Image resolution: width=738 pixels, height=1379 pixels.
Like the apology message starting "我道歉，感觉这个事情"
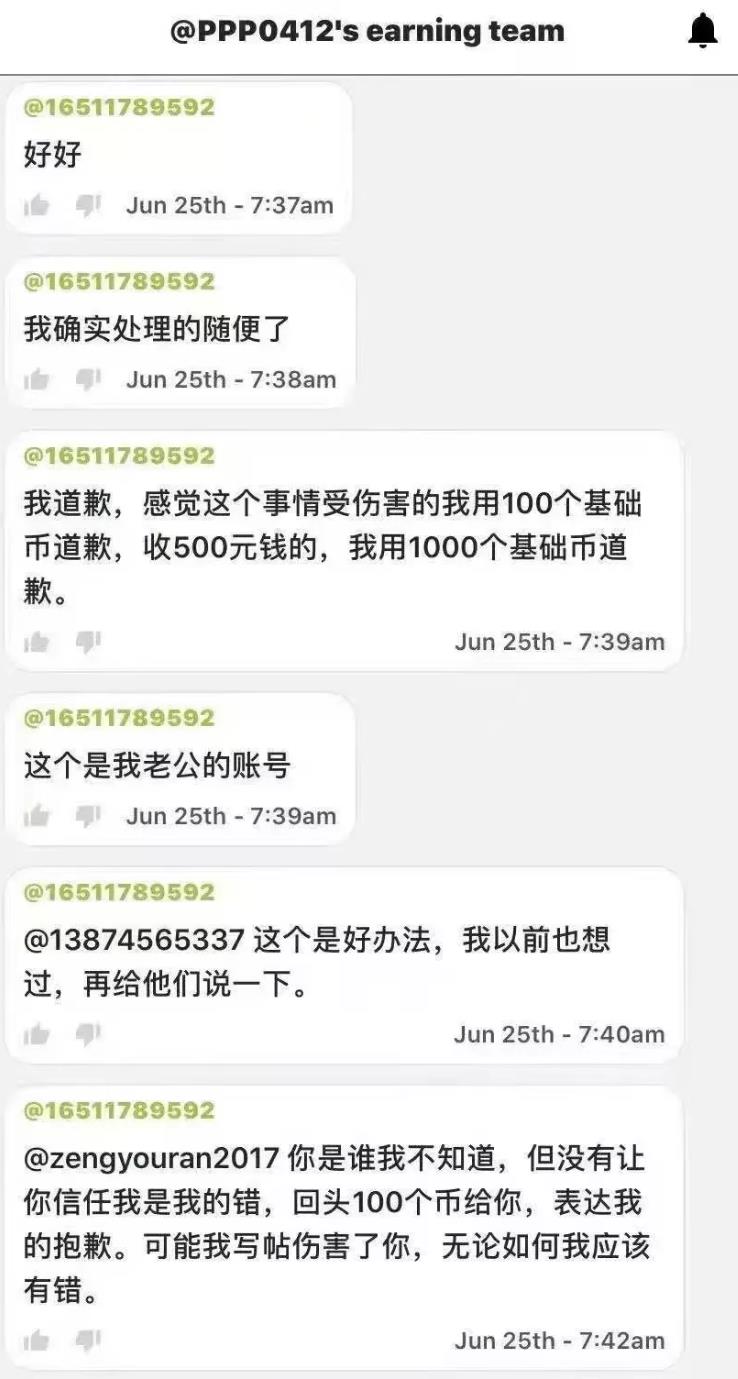36,641
